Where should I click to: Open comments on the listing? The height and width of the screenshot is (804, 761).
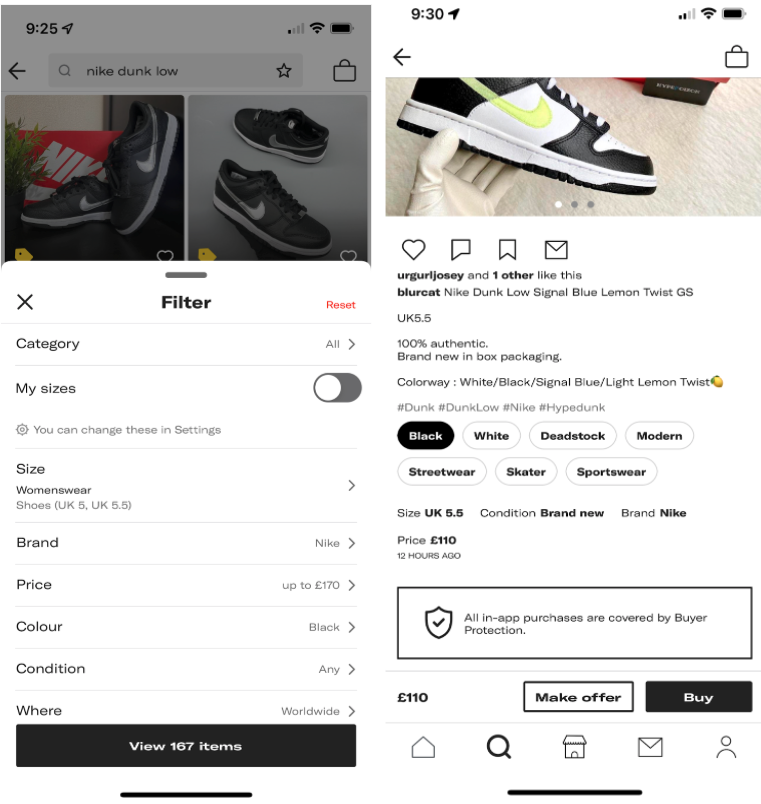point(460,250)
